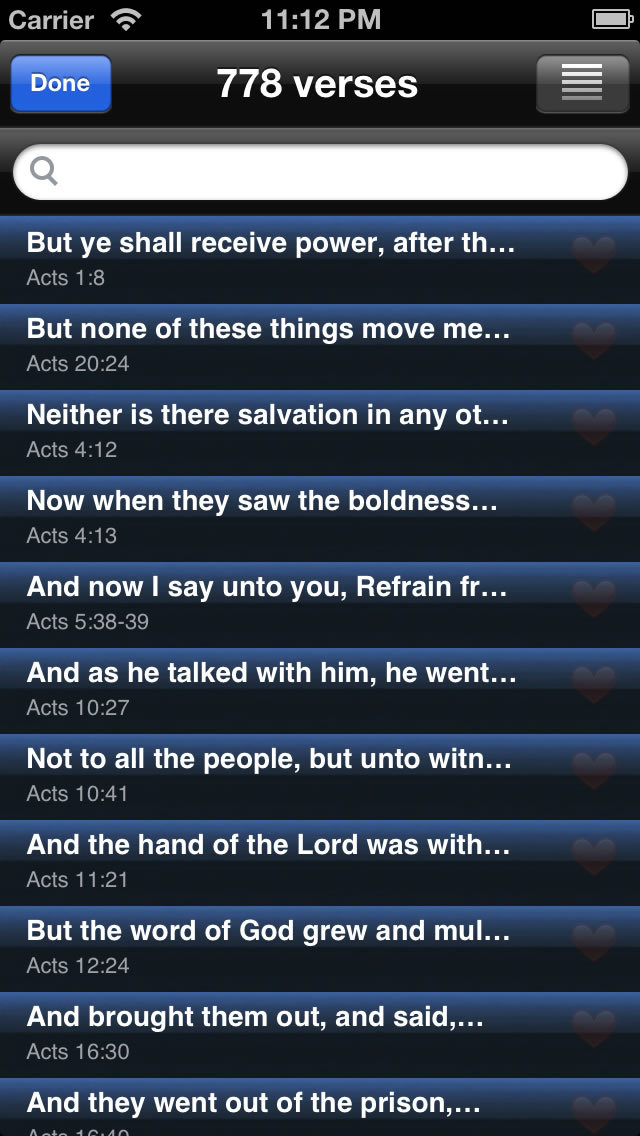This screenshot has height=1136, width=640.
Task: Like the Acts 16:30 verse
Action: (594, 1031)
